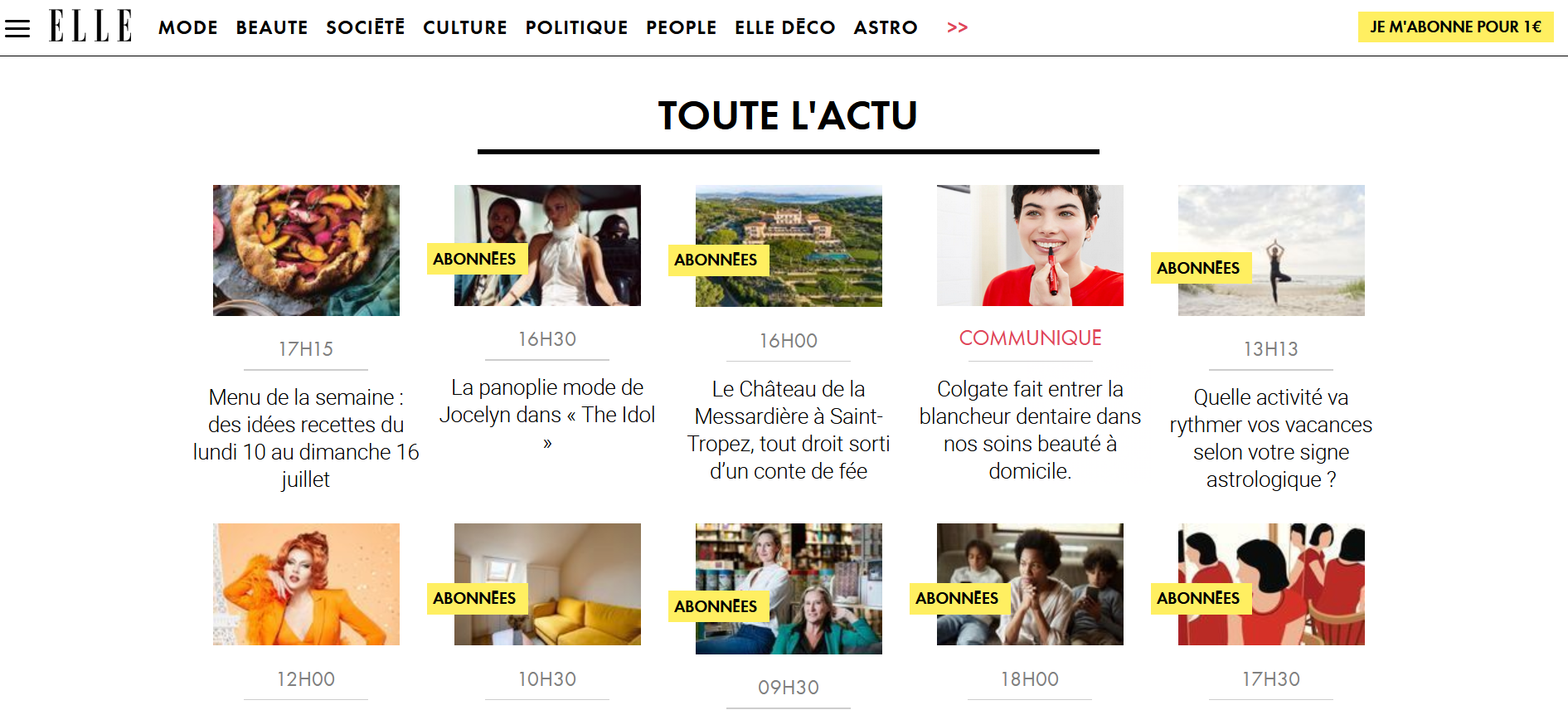Open the Colgate communiqué article
Image resolution: width=1568 pixels, height=710 pixels.
point(1030,430)
